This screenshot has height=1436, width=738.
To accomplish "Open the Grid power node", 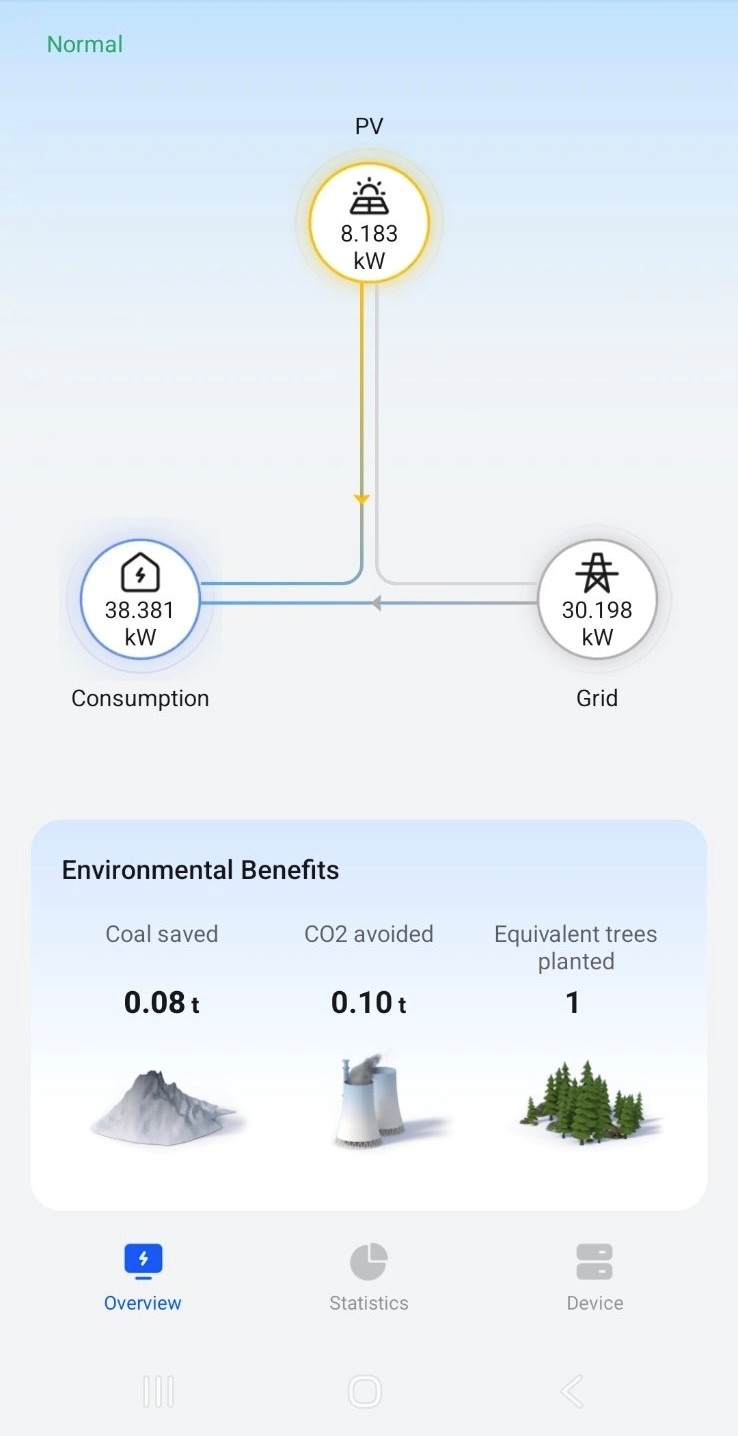I will [x=597, y=600].
